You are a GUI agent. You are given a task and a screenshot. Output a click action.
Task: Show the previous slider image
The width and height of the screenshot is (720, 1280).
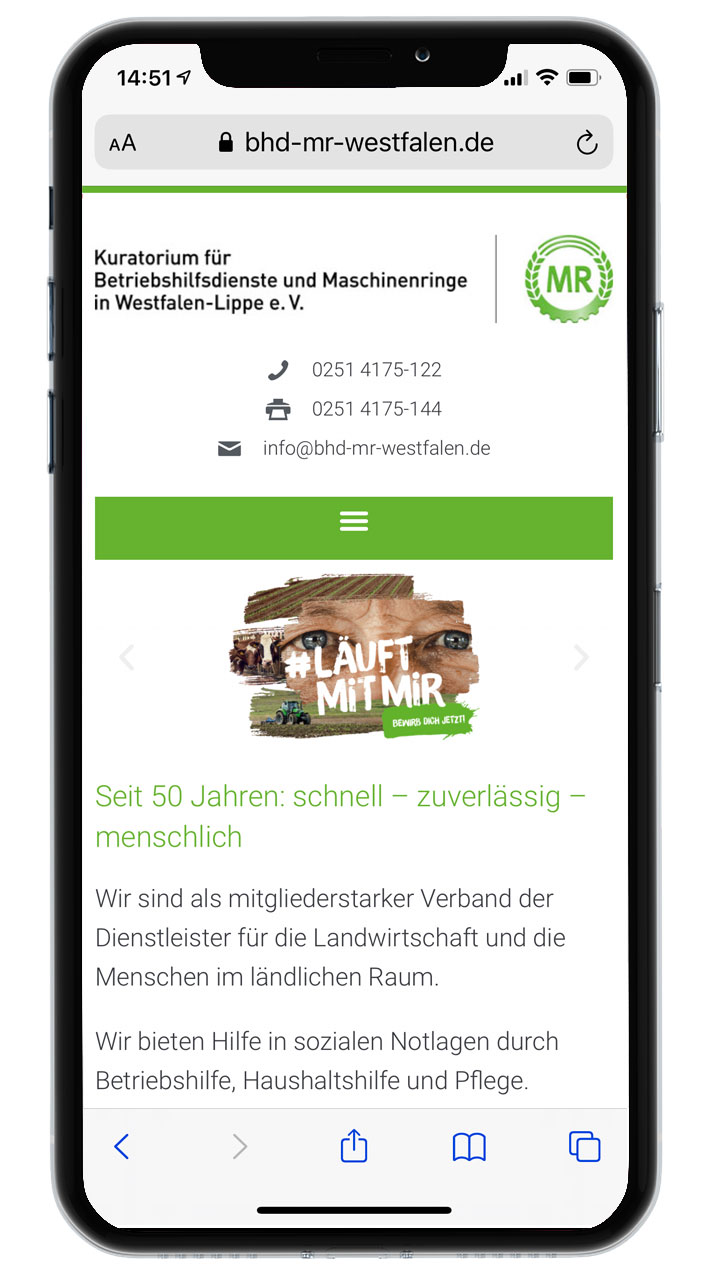click(126, 657)
